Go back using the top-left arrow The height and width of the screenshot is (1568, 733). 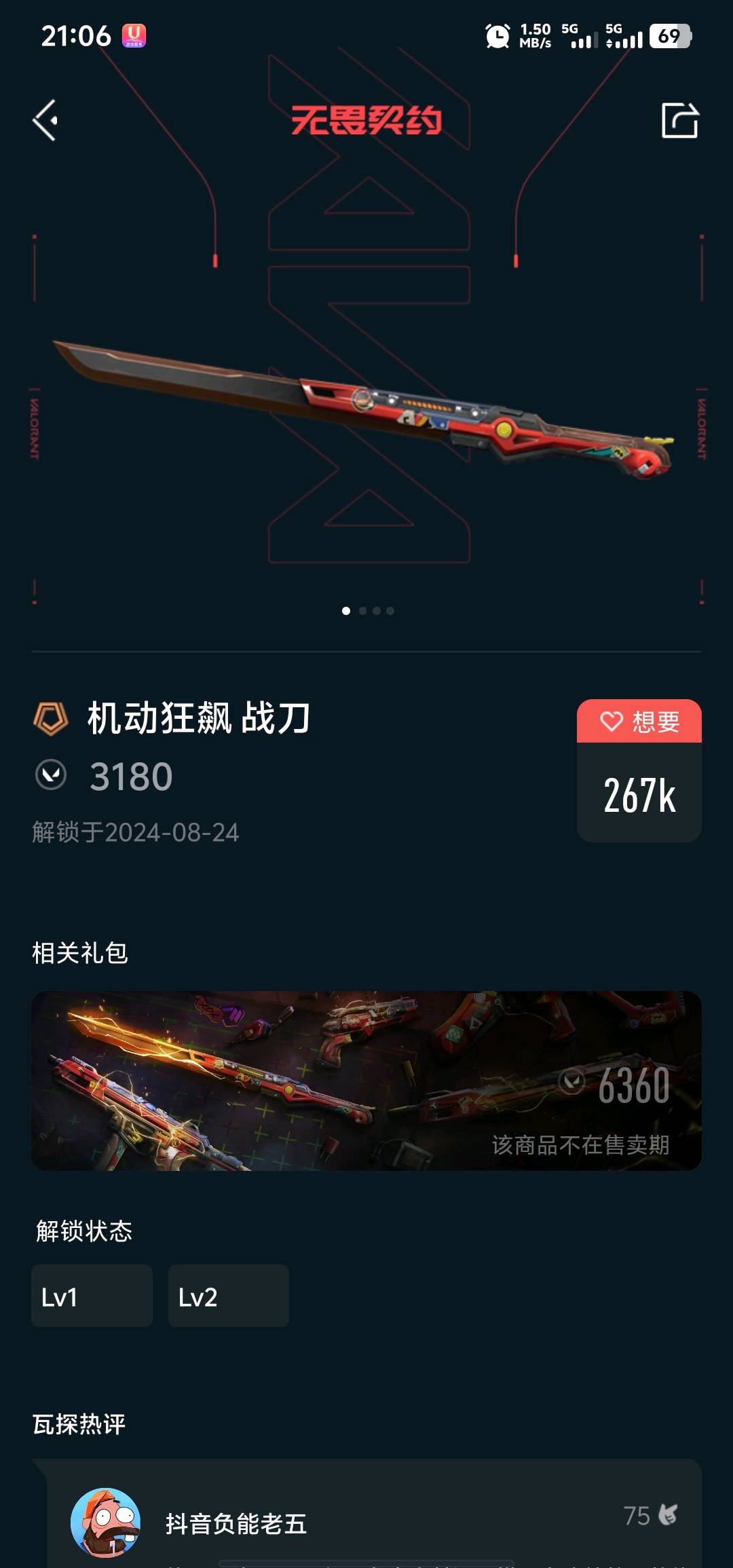[x=45, y=120]
